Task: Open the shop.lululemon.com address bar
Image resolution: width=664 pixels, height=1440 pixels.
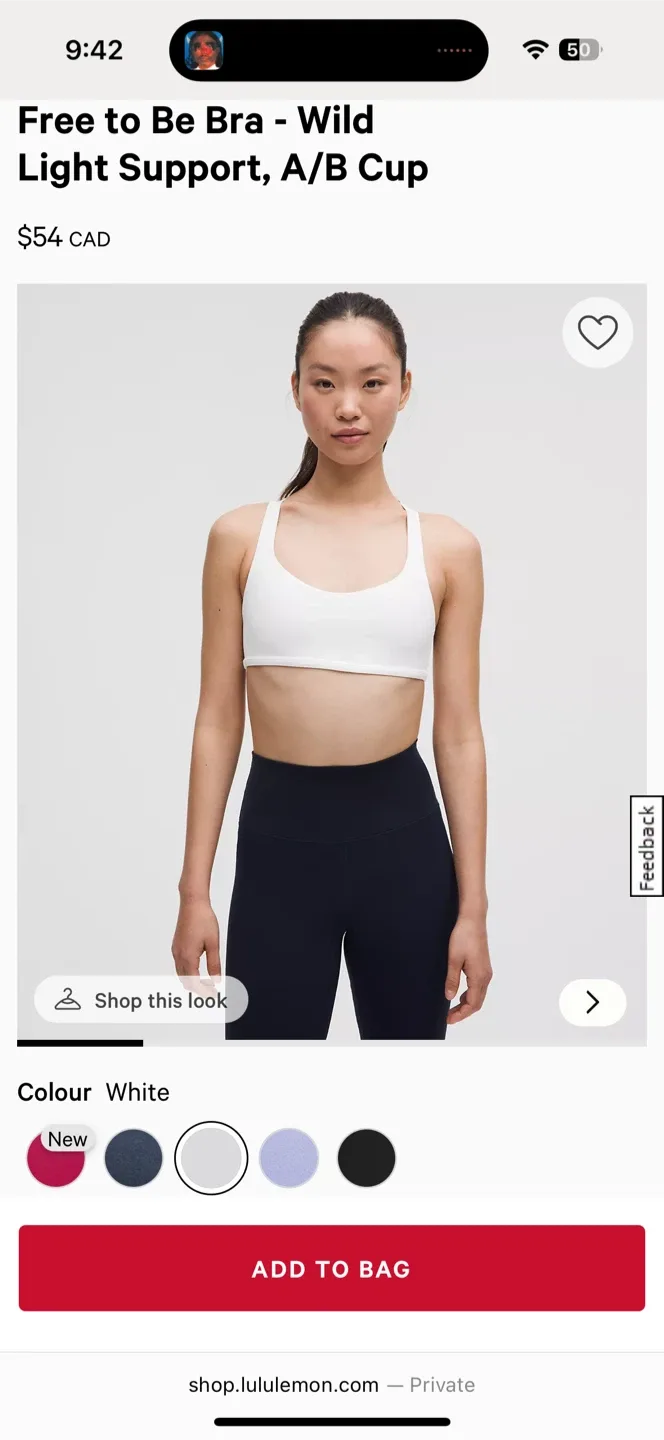Action: 332,1385
